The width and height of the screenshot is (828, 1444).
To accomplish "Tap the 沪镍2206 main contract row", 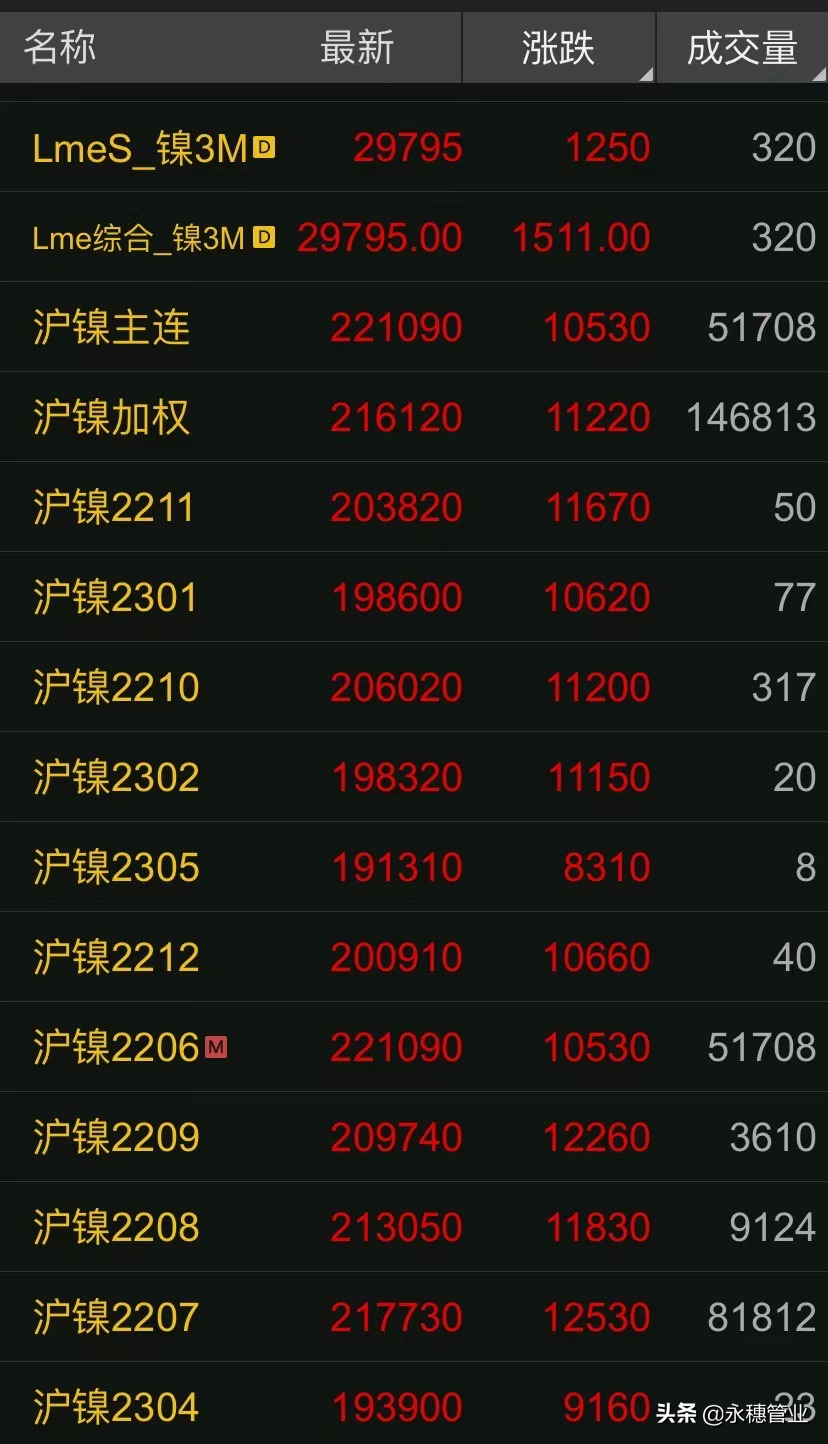I will (x=414, y=1047).
